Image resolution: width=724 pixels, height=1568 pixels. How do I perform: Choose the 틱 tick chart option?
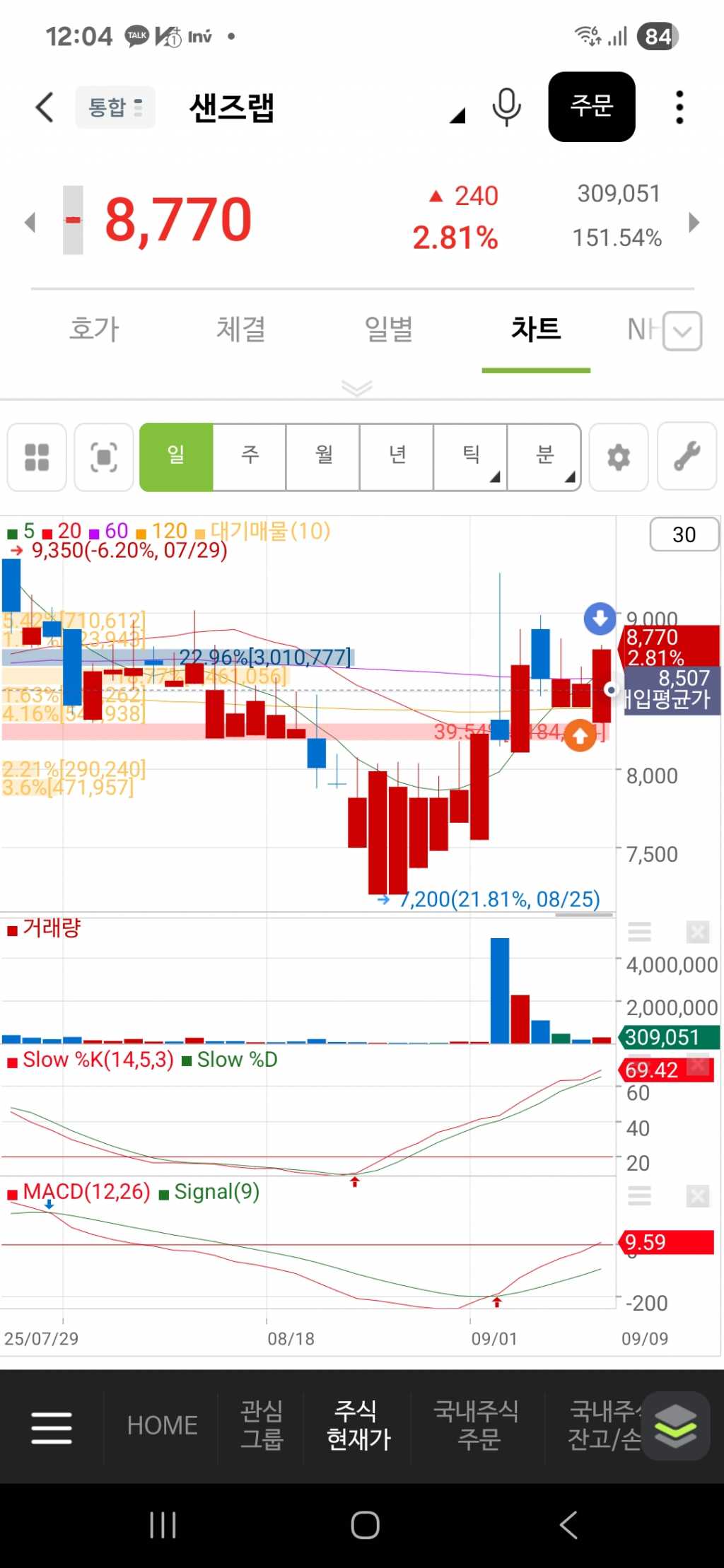(471, 457)
